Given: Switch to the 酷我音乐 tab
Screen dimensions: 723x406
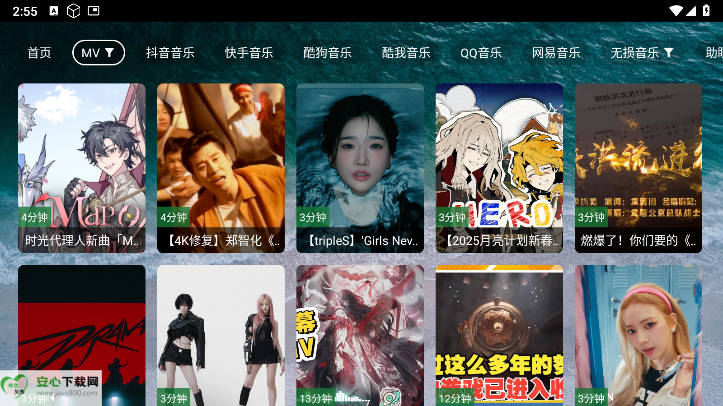Looking at the screenshot, I should [x=406, y=53].
